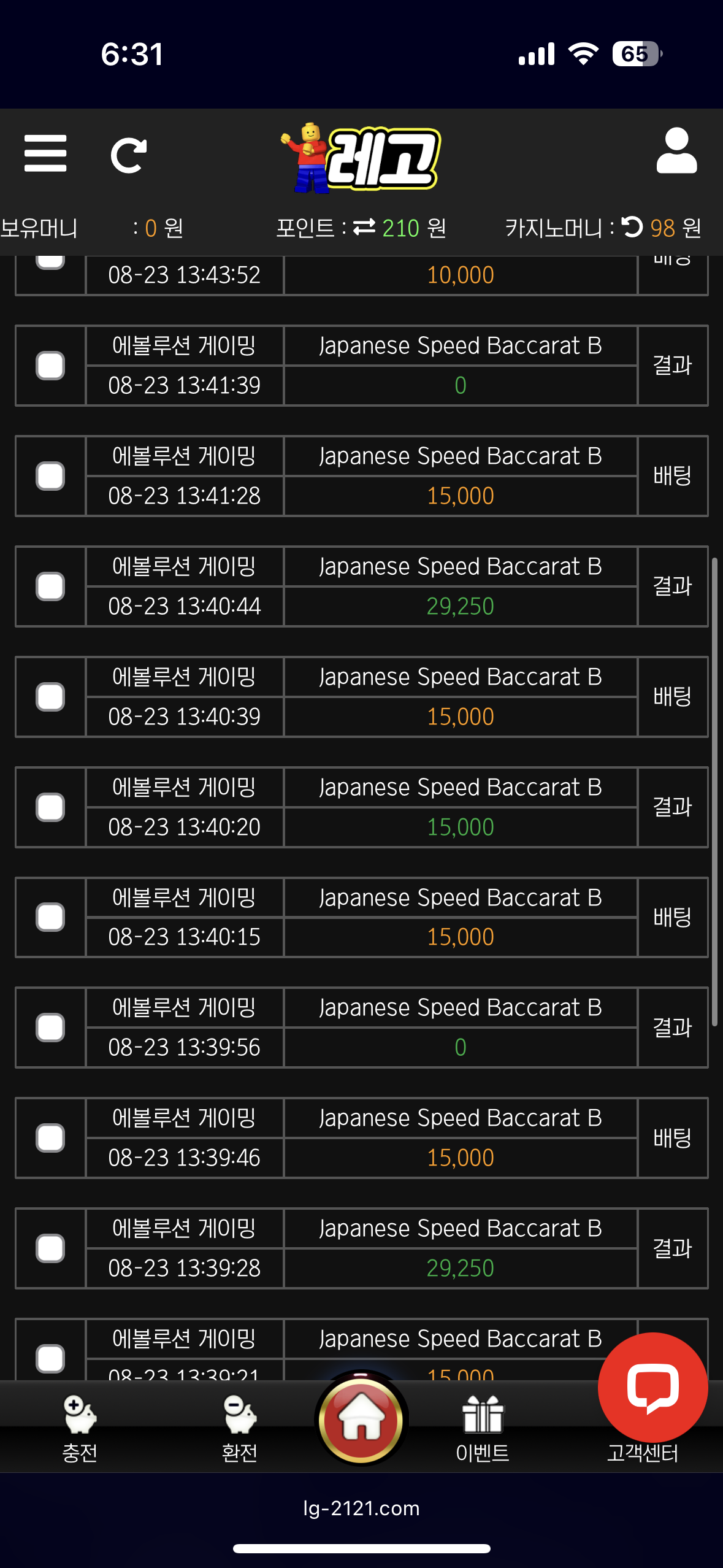Select the 13:39:46 bet checkbox
The height and width of the screenshot is (1568, 723).
50,1138
